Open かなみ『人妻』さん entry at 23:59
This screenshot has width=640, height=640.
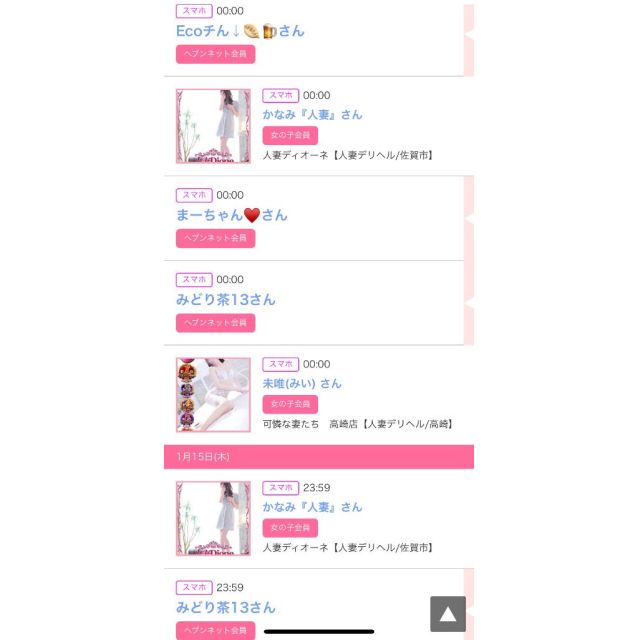coord(312,507)
